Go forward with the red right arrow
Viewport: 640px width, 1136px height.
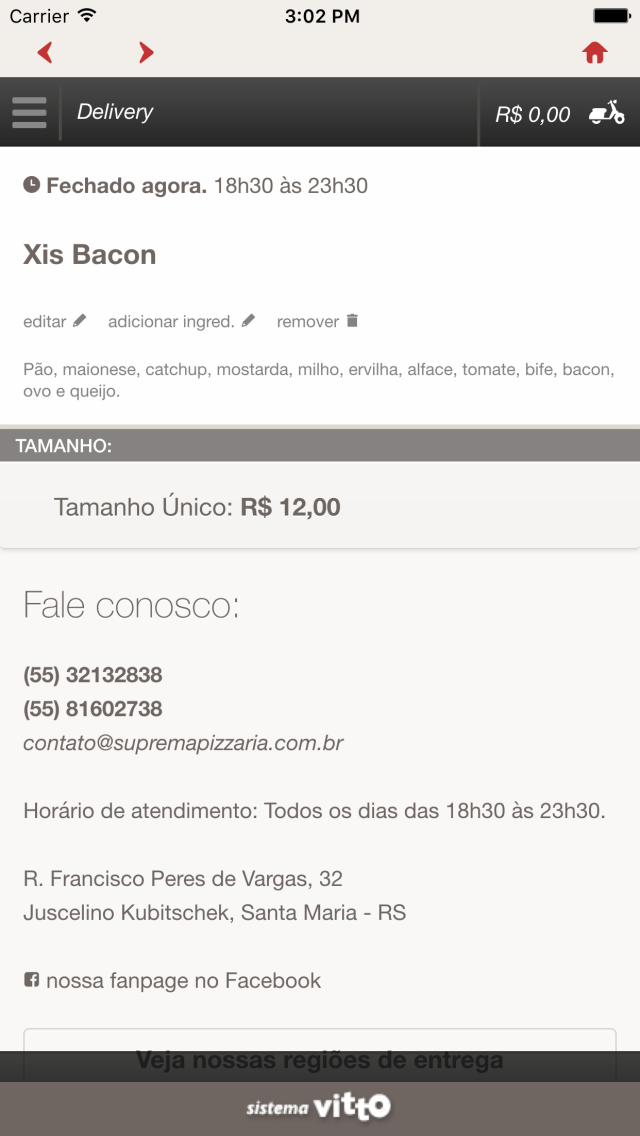point(146,53)
